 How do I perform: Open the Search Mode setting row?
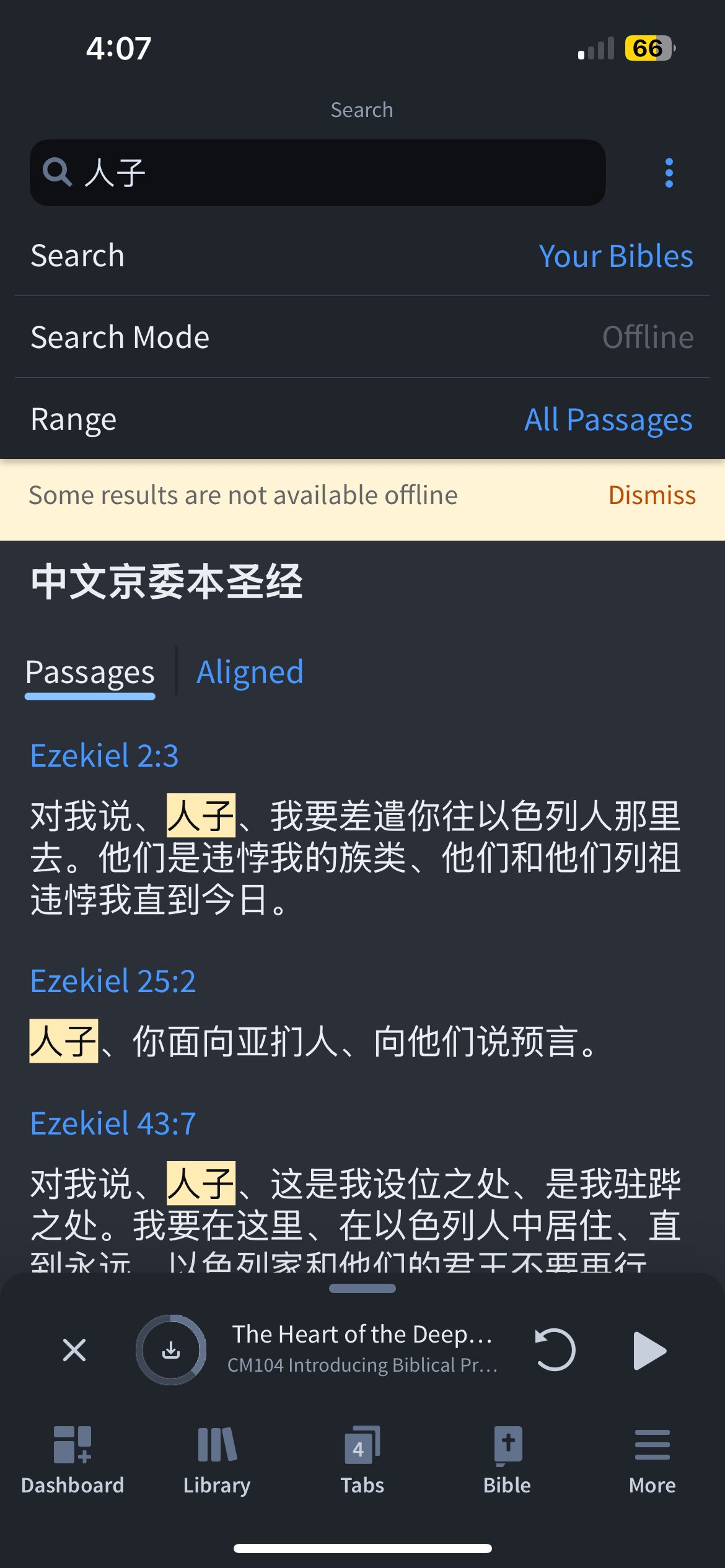click(x=362, y=338)
